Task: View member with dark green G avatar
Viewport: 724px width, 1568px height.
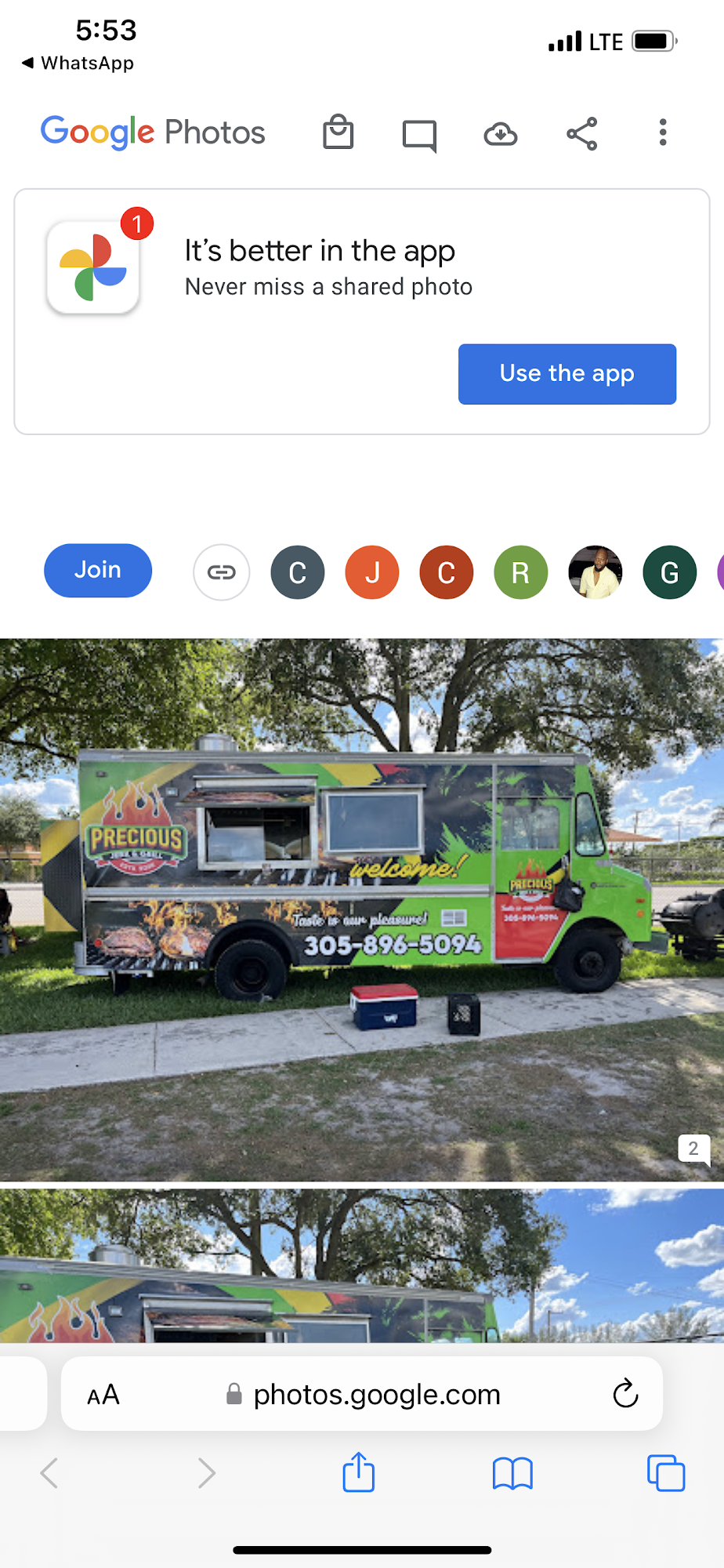Action: [x=669, y=572]
